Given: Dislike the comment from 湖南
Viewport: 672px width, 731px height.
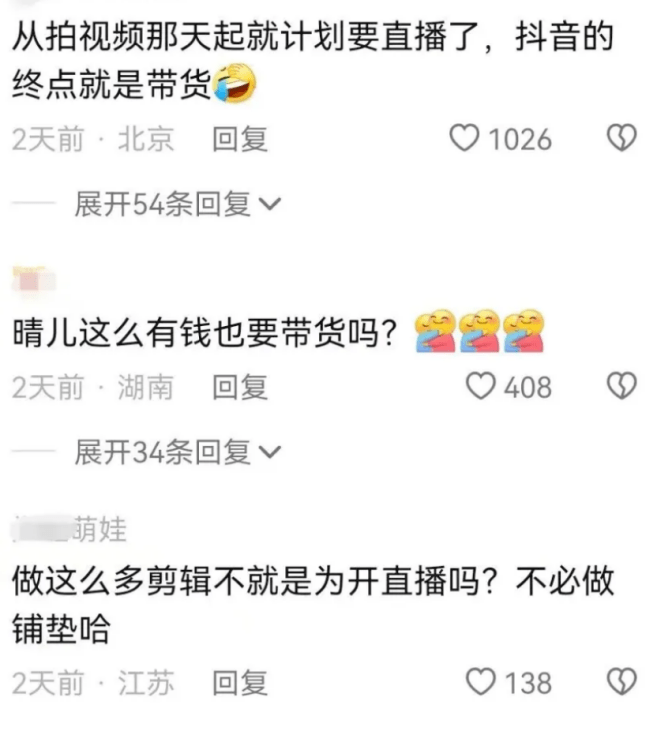Looking at the screenshot, I should [x=622, y=387].
